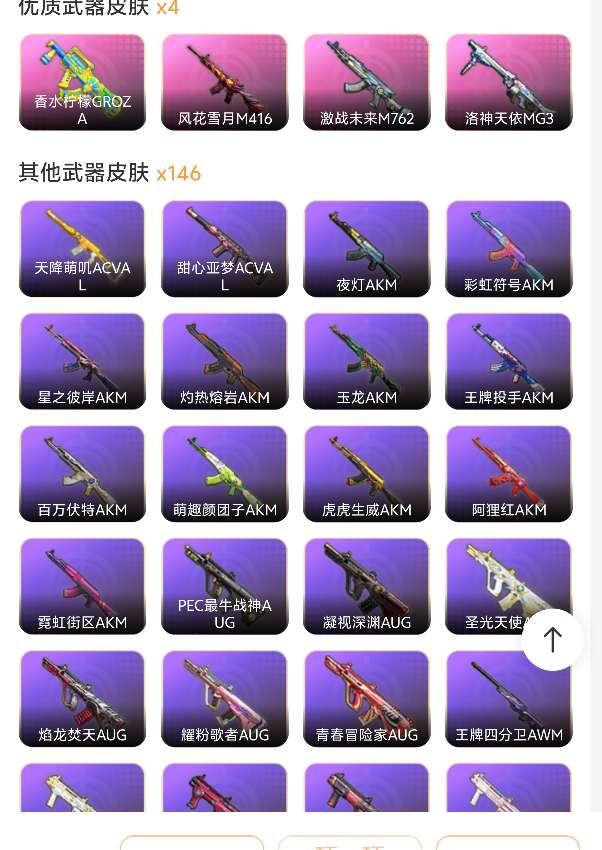View the 青春冒险家AUG skin
Viewport: 602px width, 850px height.
point(366,698)
